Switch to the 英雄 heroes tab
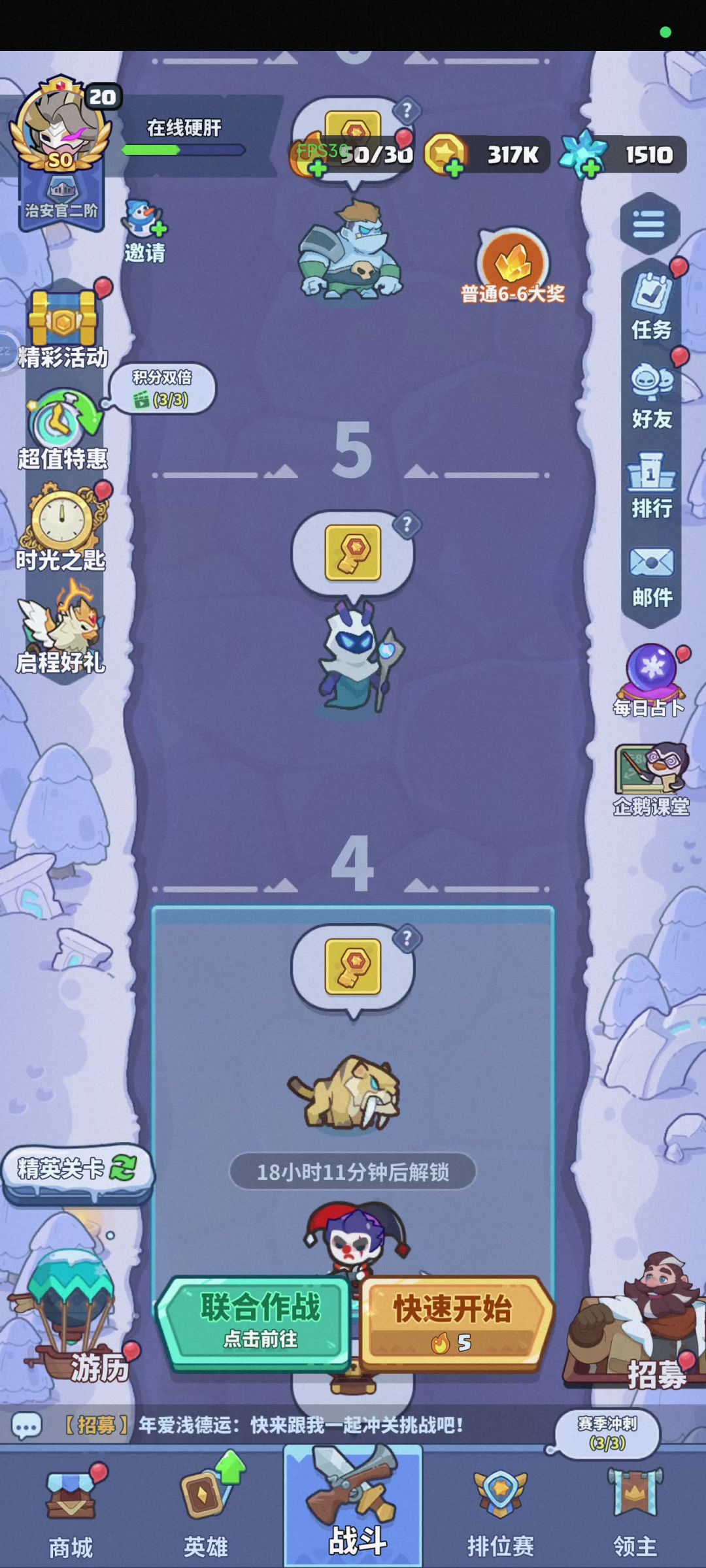Screen dimensions: 706x1568 207,1509
